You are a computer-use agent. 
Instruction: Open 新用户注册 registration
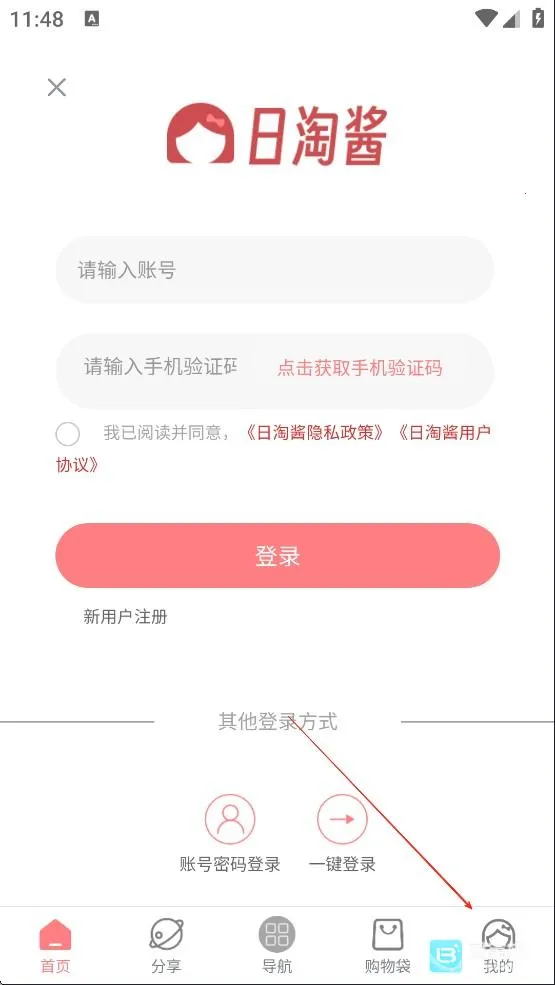125,616
